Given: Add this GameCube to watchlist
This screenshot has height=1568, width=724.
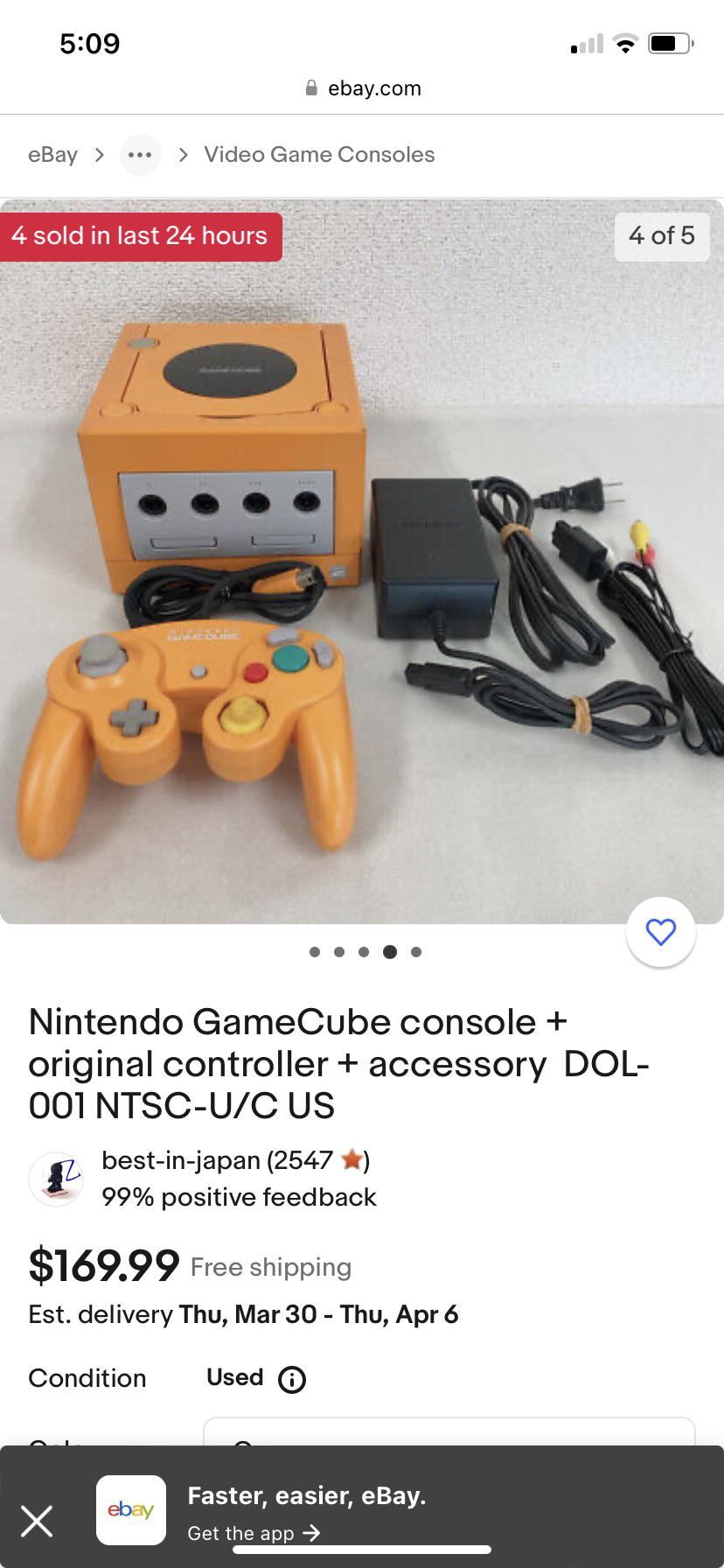Looking at the screenshot, I should point(661,932).
